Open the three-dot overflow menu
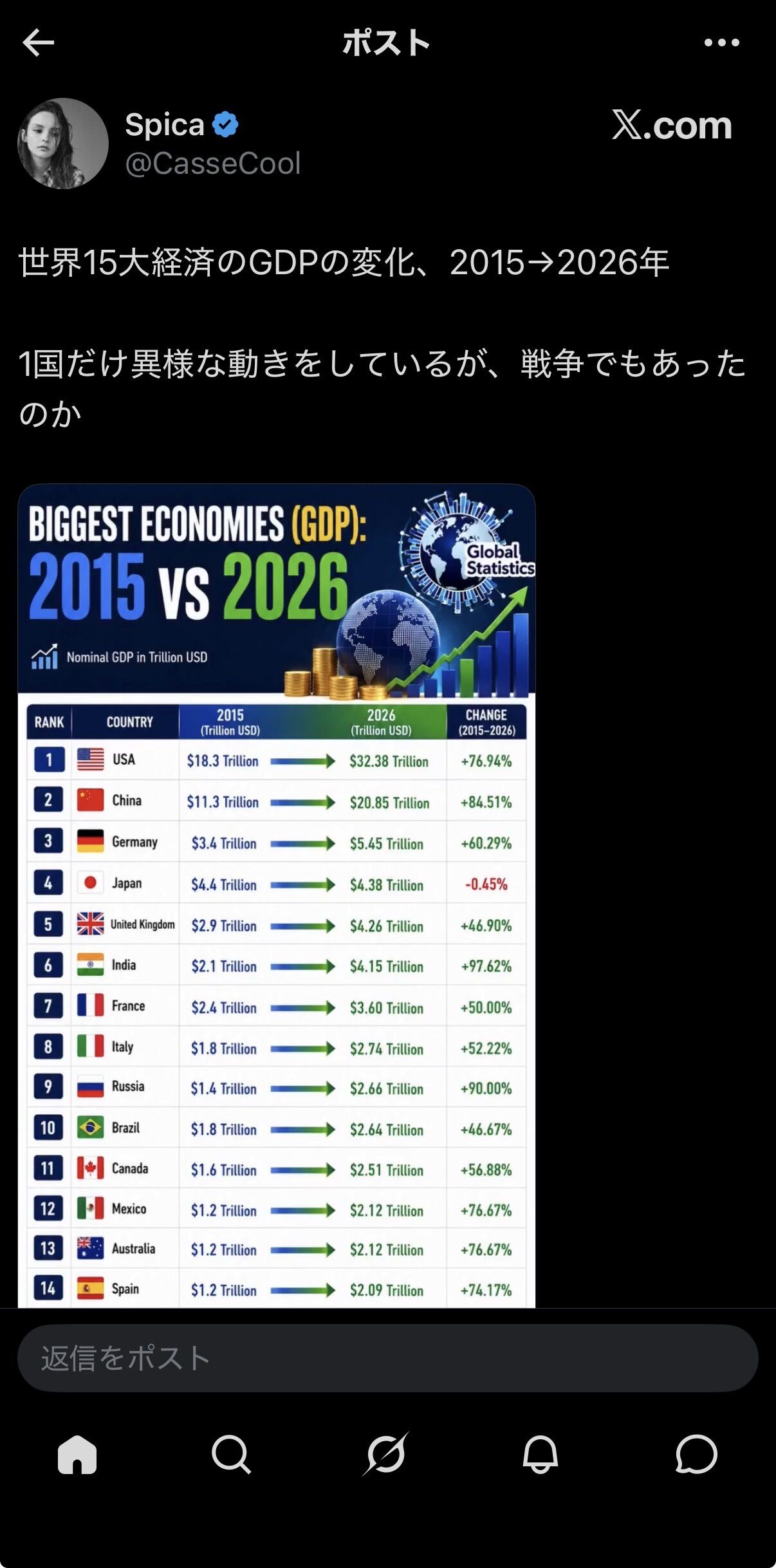The height and width of the screenshot is (1568, 776). pos(721,43)
